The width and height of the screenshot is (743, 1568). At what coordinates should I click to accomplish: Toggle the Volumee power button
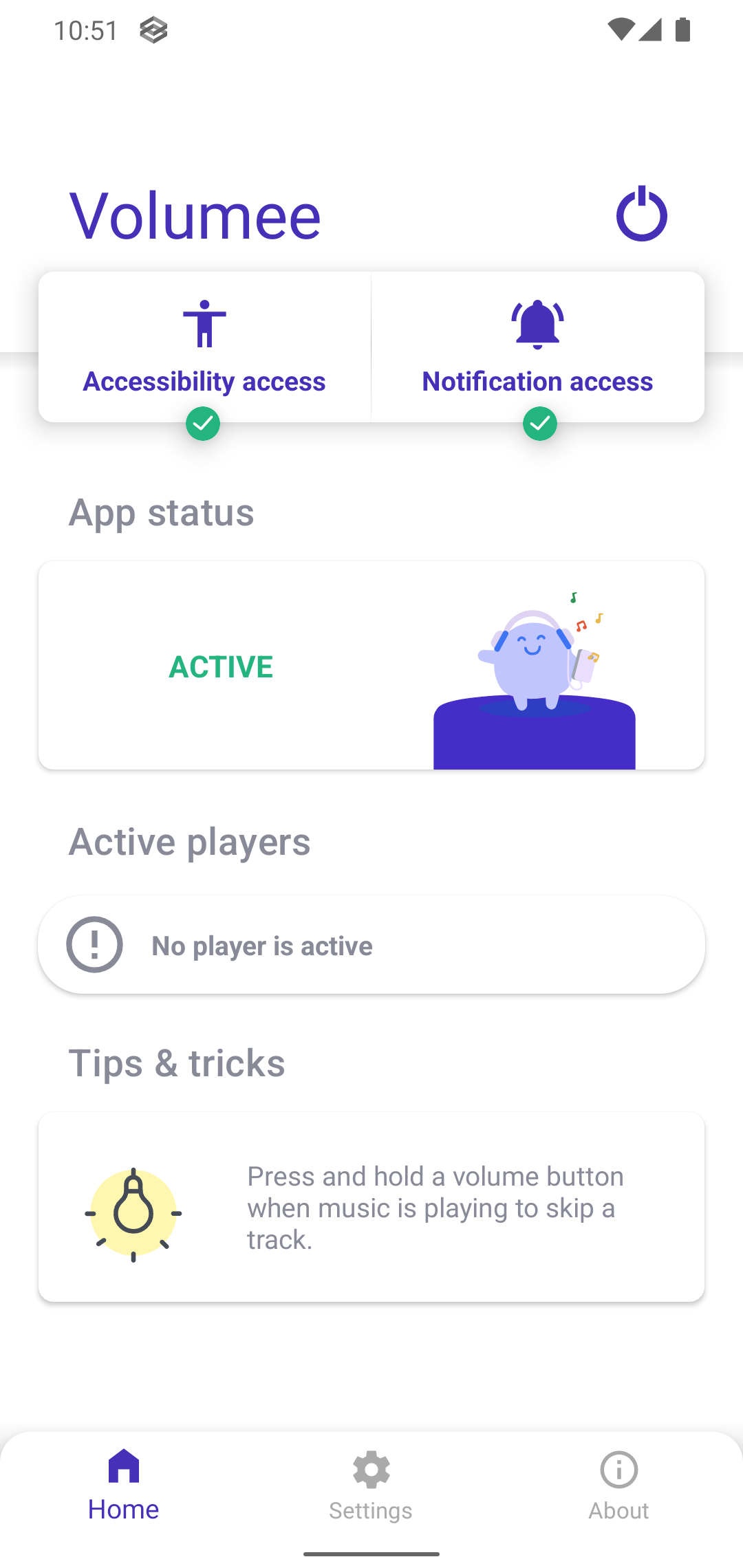(641, 214)
